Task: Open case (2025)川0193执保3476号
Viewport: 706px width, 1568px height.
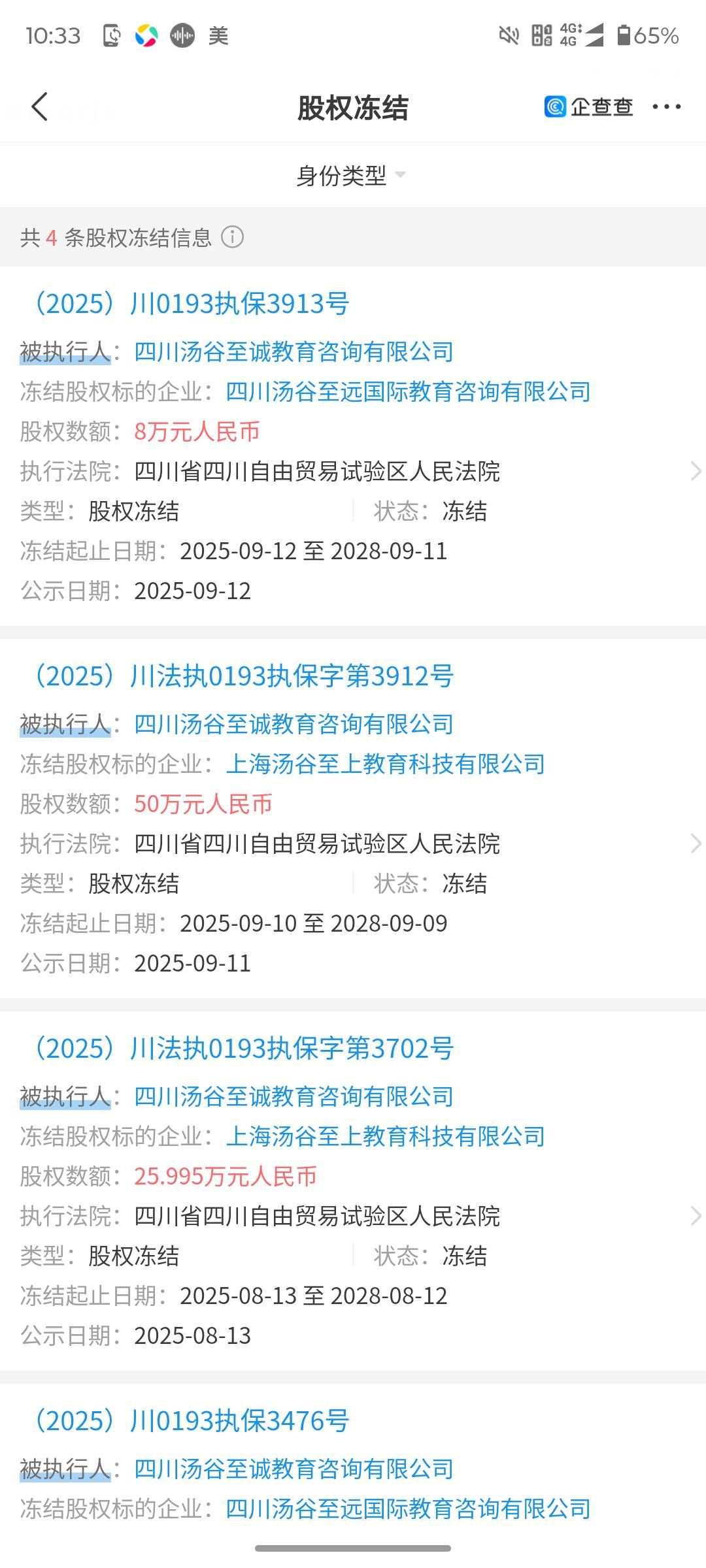Action: click(x=191, y=1421)
